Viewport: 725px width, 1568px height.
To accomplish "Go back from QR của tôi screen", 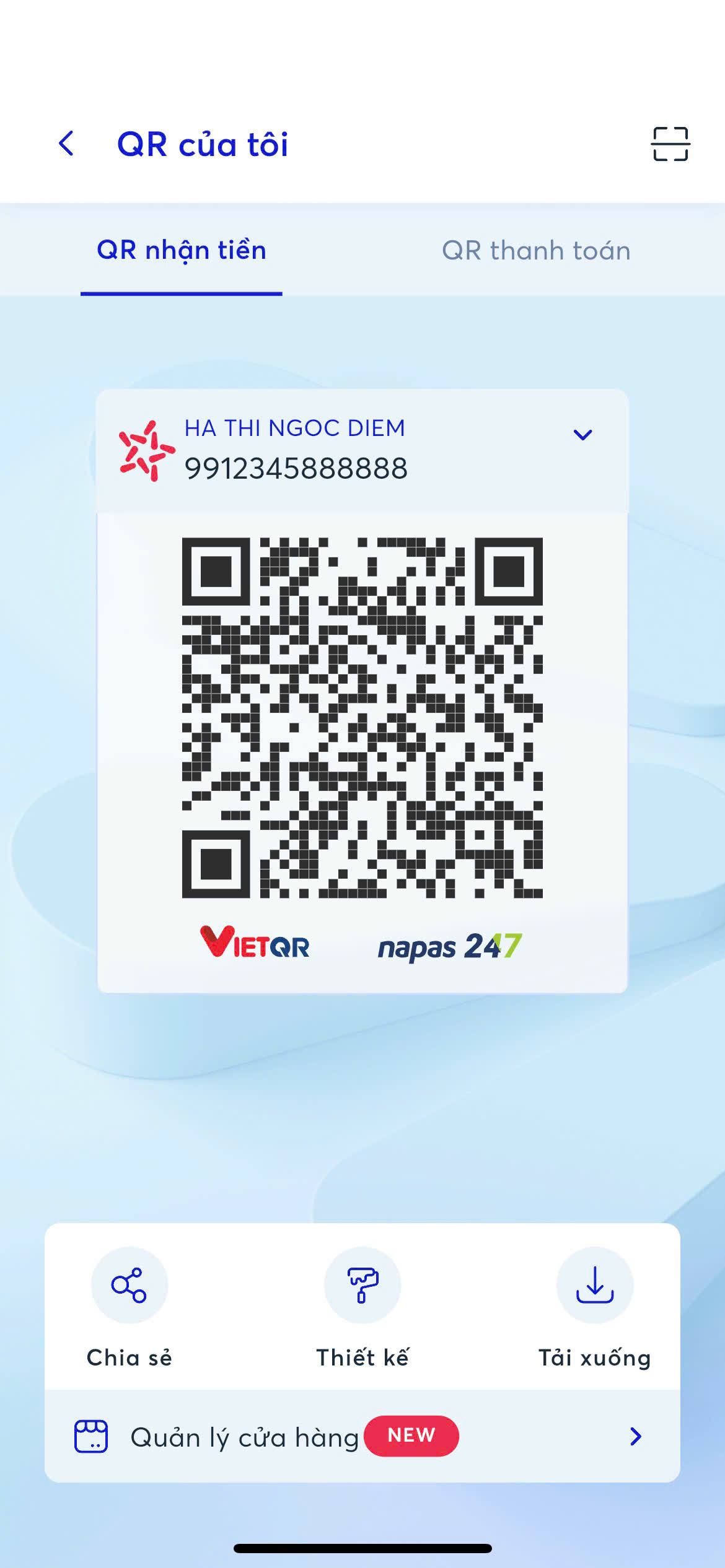I will 67,144.
